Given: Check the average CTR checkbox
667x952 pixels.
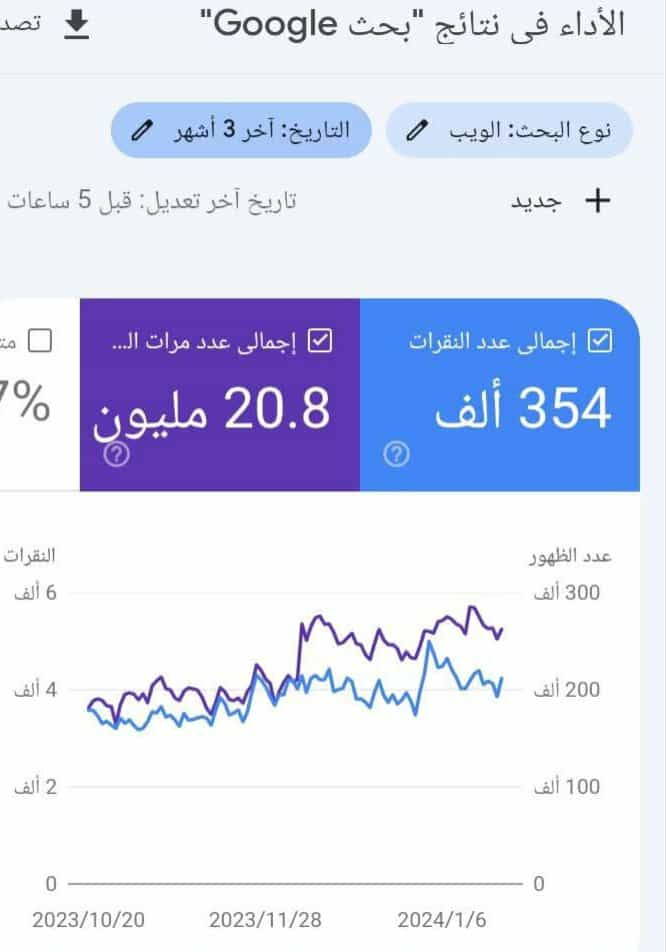Looking at the screenshot, I should point(39,342).
